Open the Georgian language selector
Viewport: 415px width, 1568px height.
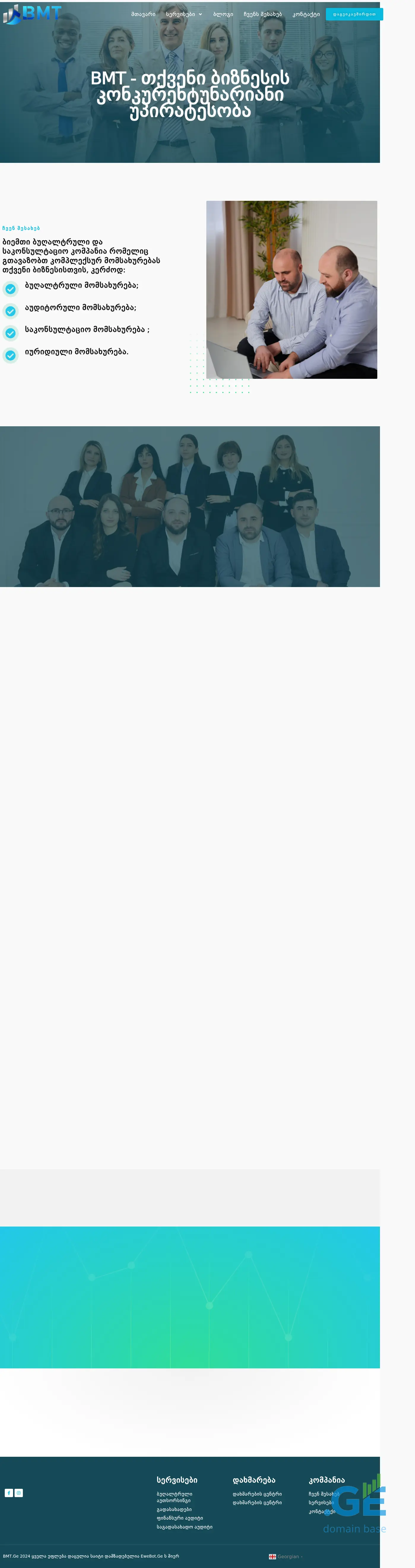[286, 1556]
